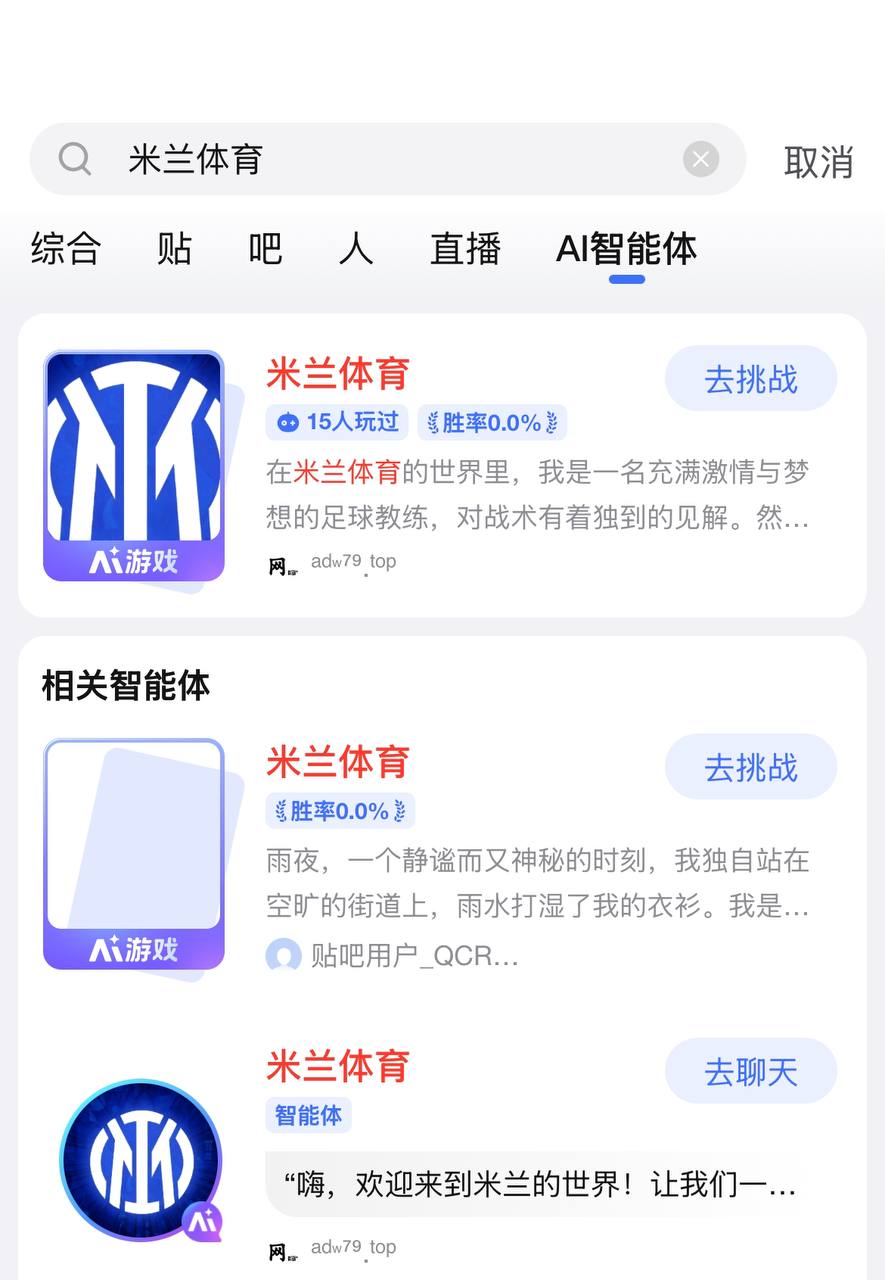Clear the search text with the X icon
The height and width of the screenshot is (1280, 885).
tap(701, 159)
